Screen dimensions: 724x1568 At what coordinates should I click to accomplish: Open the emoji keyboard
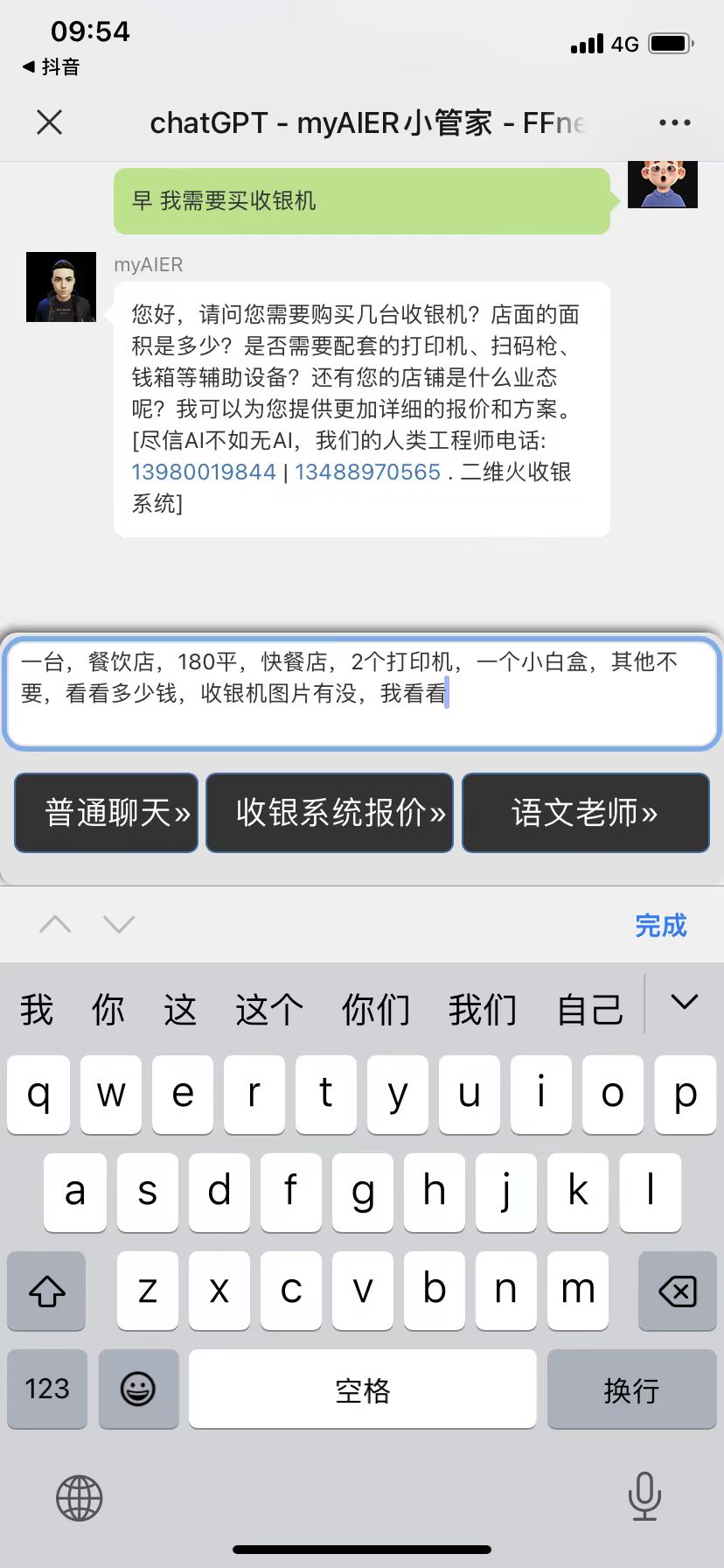coord(138,1389)
